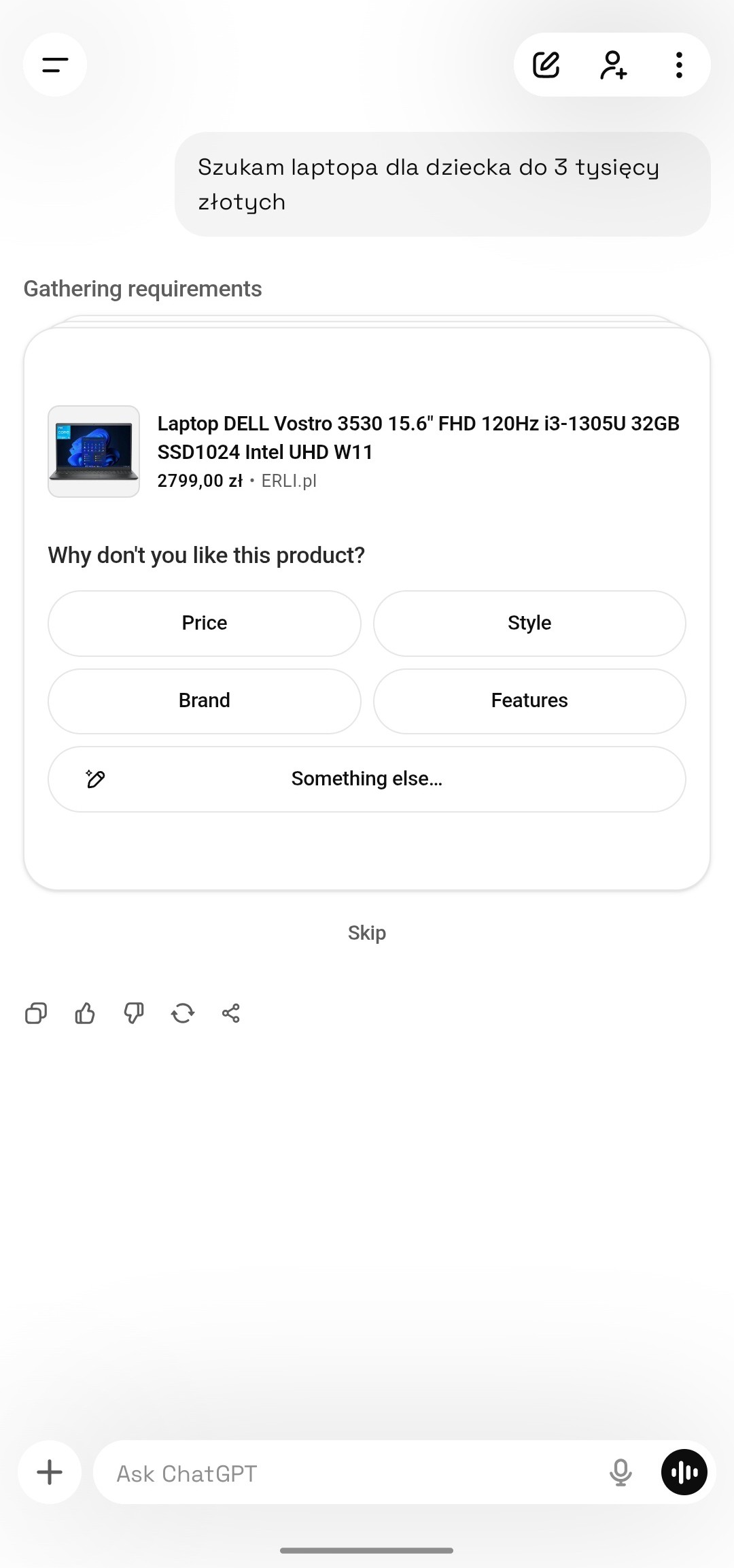The image size is (734, 1568).
Task: Copy the response
Action: 36,1013
